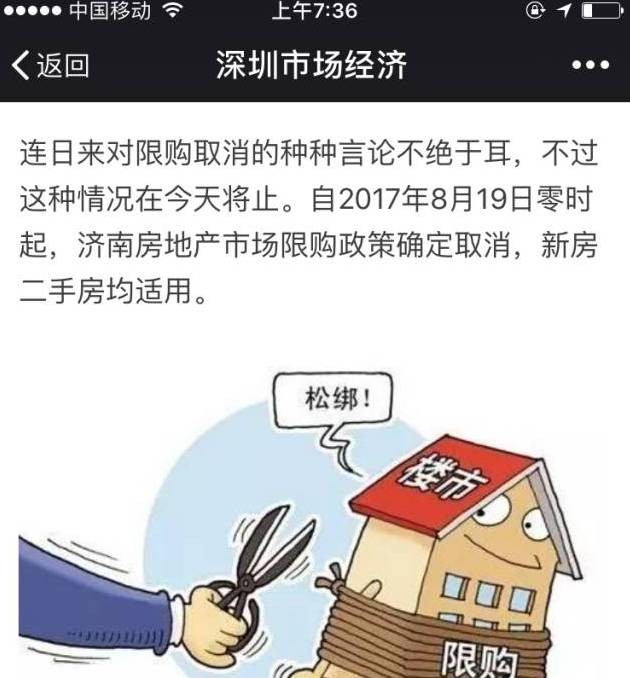Open the three-dot more options menu
630x678 pixels.
click(589, 66)
